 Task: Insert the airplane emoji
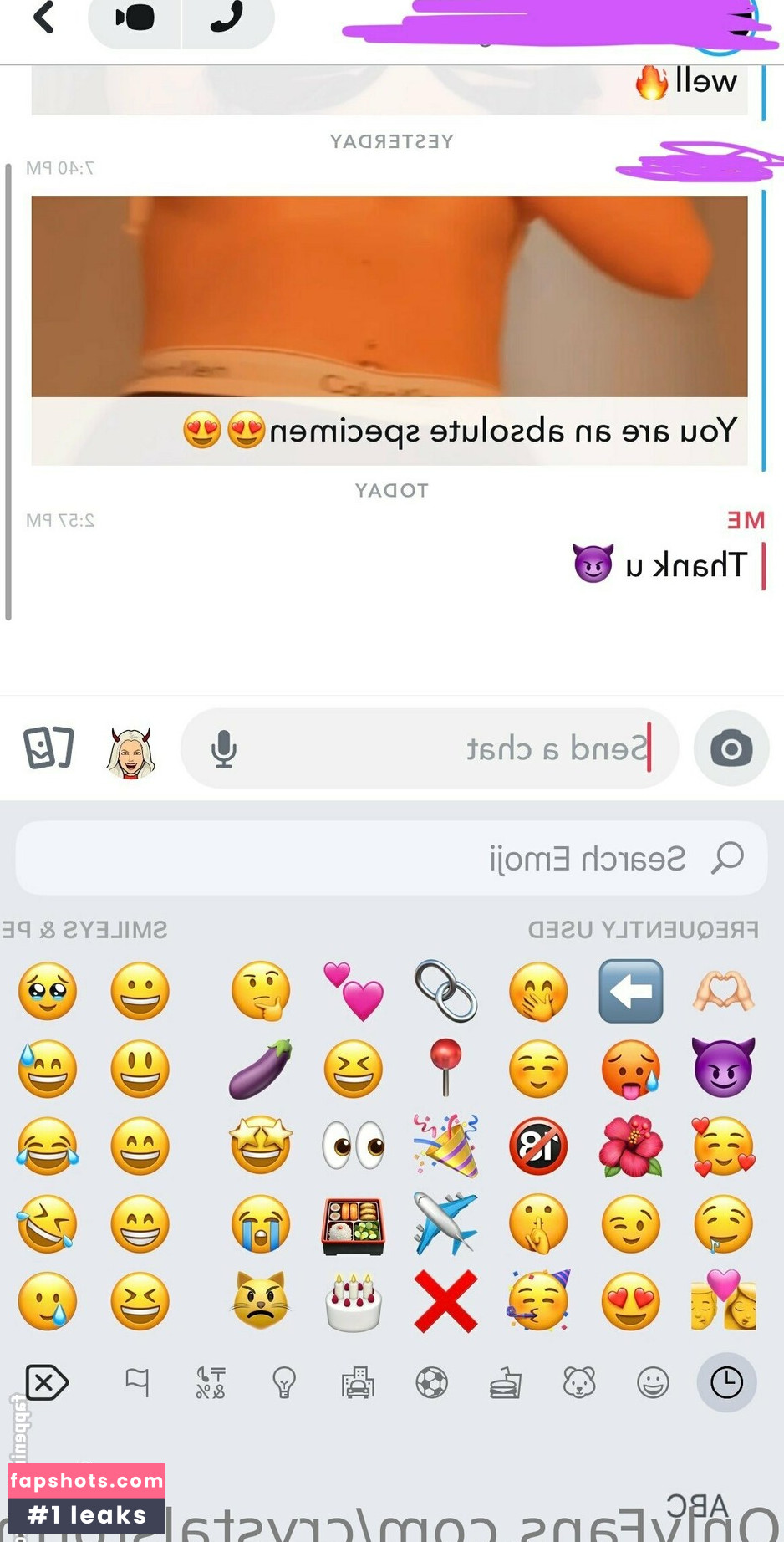coord(445,1223)
